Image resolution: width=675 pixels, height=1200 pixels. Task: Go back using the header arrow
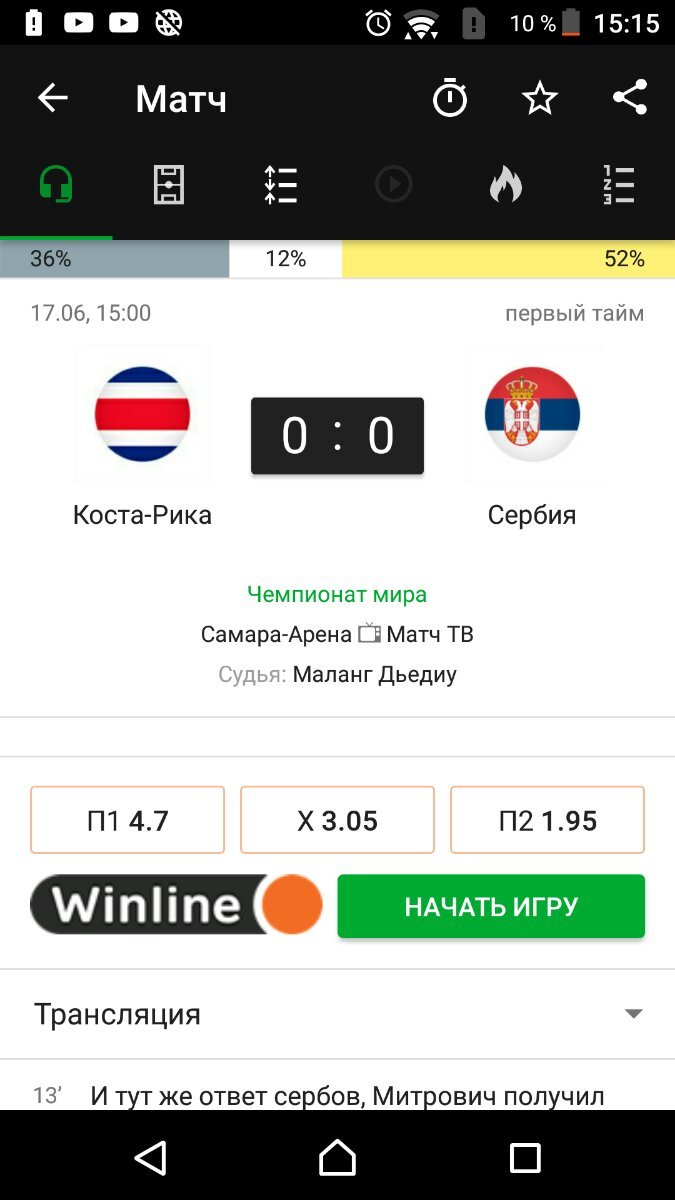click(52, 98)
